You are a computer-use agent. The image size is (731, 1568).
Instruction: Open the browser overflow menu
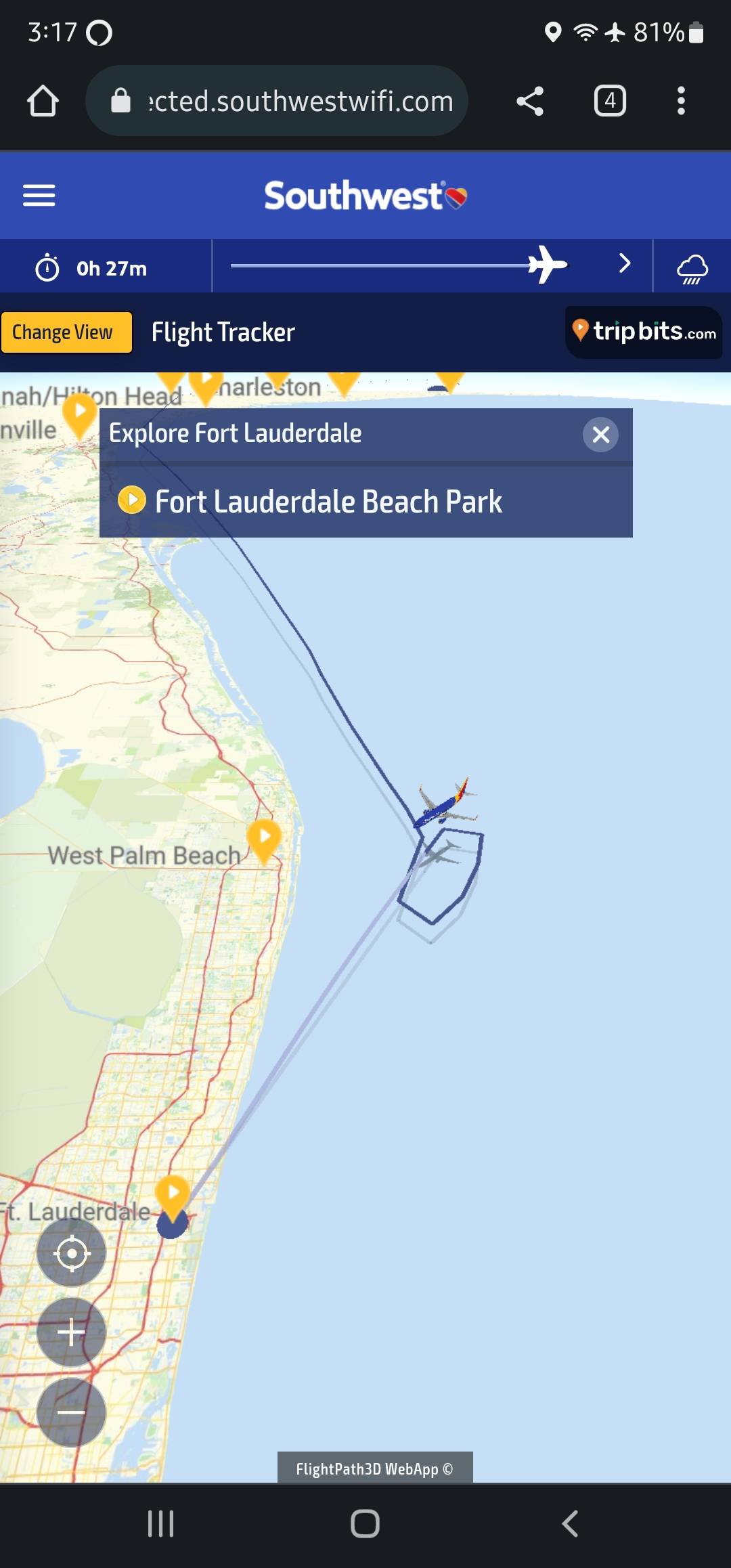pyautogui.click(x=681, y=101)
